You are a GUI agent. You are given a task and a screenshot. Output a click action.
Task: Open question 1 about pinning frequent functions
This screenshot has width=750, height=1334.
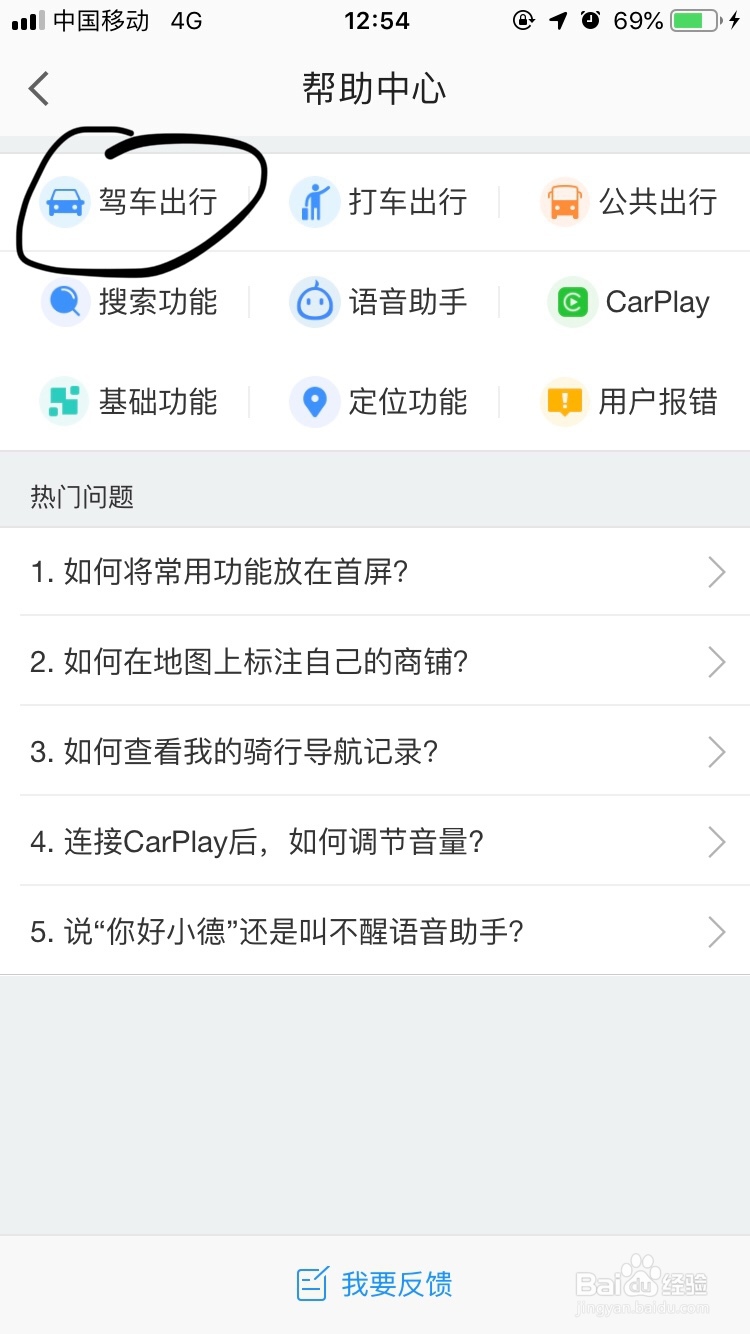point(375,572)
